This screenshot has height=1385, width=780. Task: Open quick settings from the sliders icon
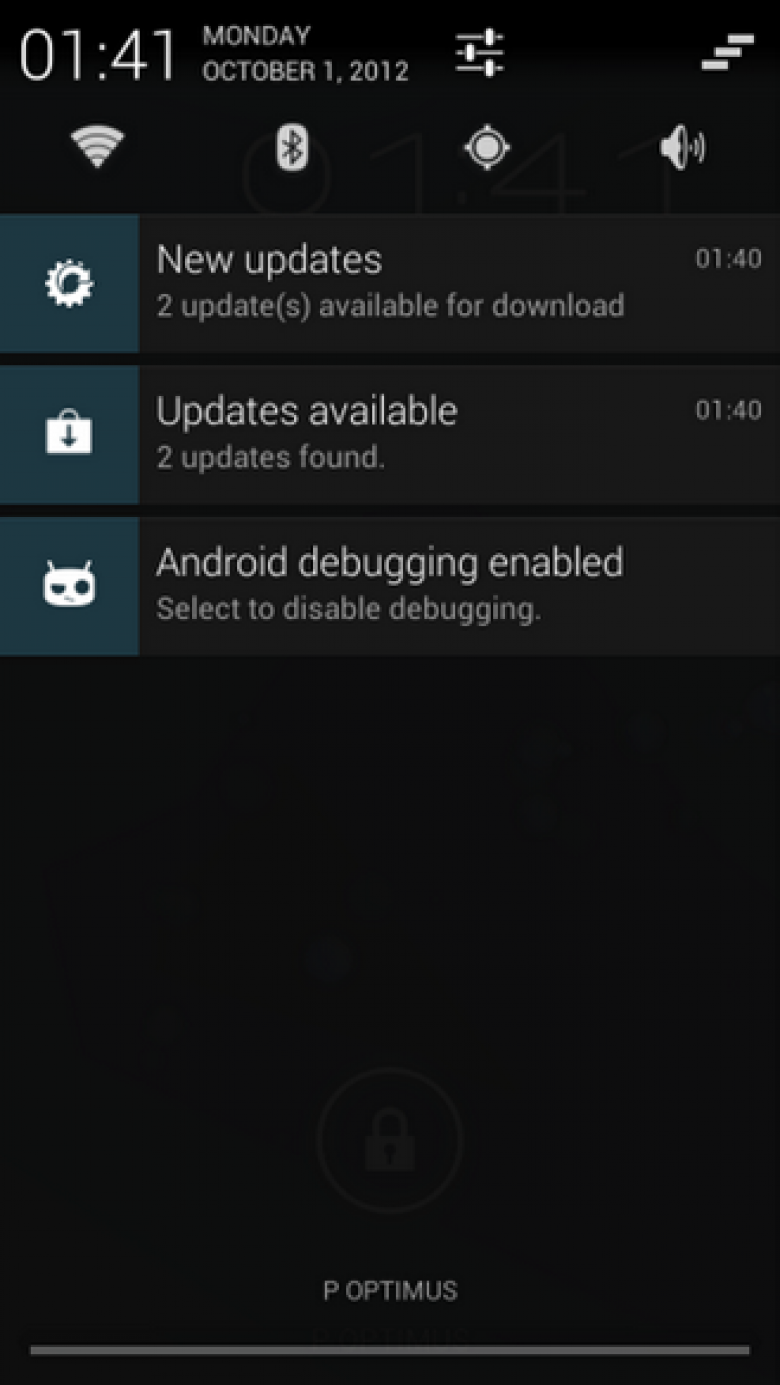pyautogui.click(x=480, y=53)
